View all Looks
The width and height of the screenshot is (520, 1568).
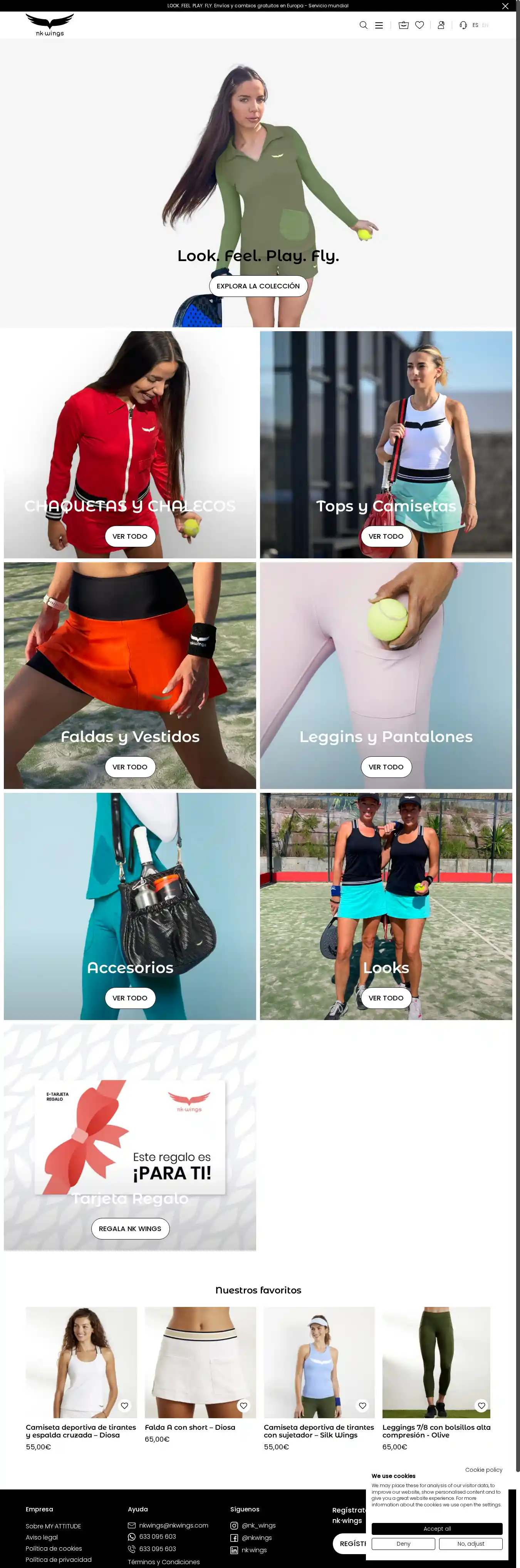386,998
